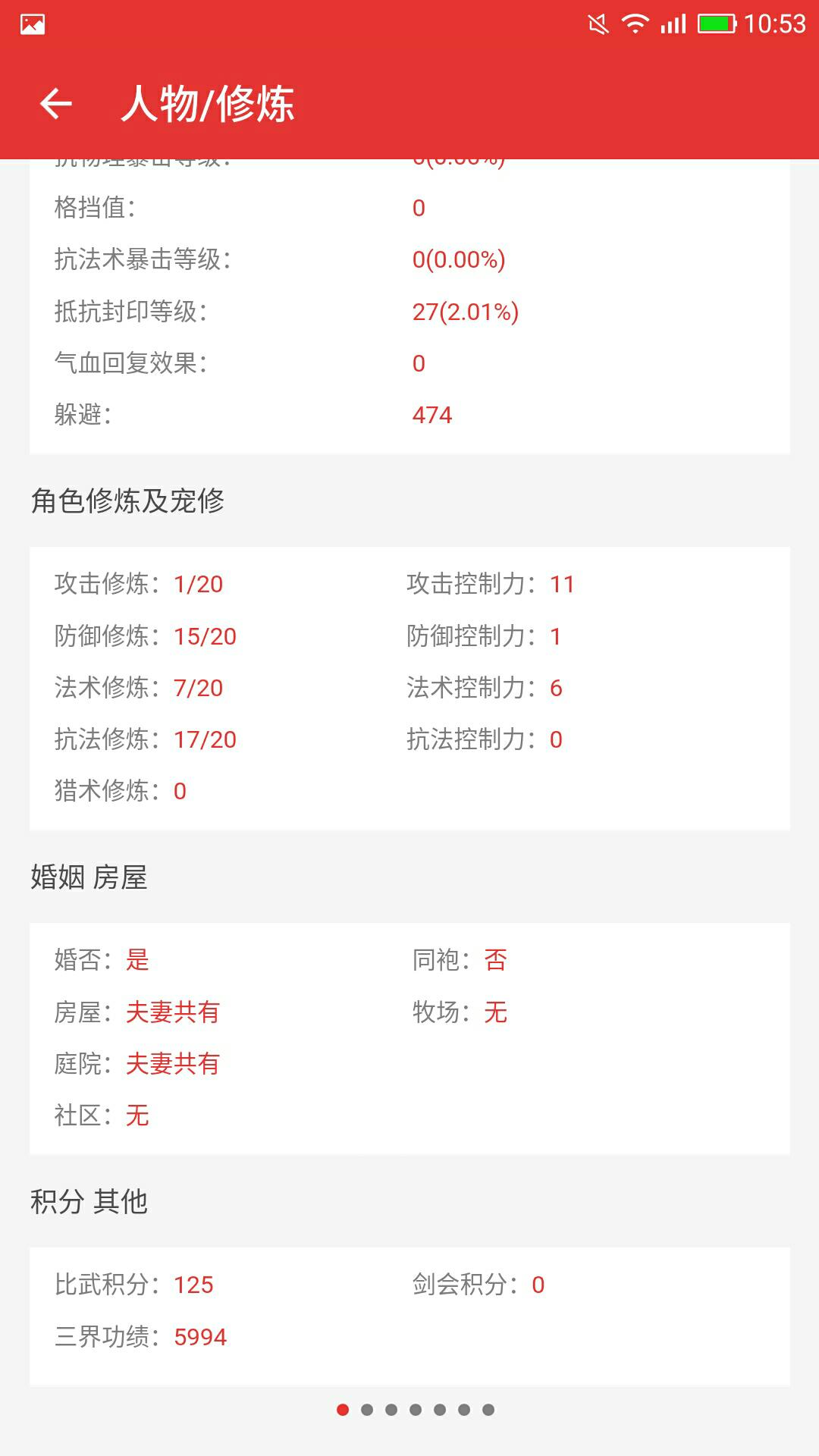The height and width of the screenshot is (1456, 819).
Task: Jump to the last page indicator dot
Action: [488, 1410]
